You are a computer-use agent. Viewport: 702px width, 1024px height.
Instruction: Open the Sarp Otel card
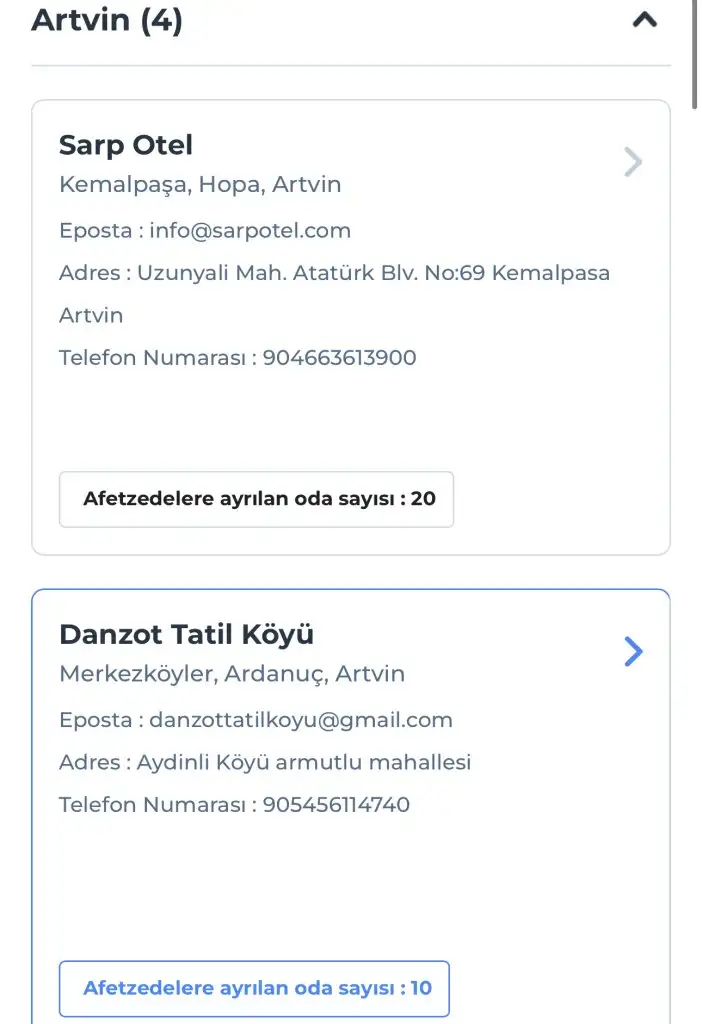(x=126, y=145)
